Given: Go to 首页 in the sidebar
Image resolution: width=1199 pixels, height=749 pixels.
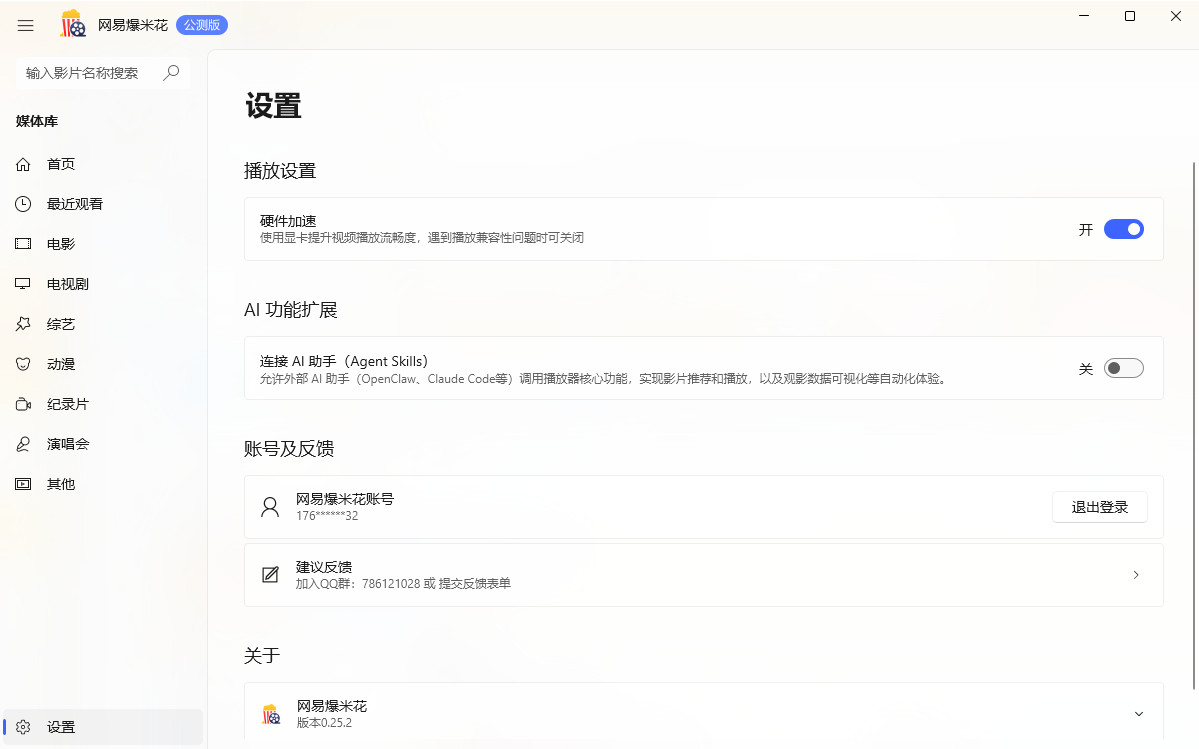Looking at the screenshot, I should click(x=102, y=164).
